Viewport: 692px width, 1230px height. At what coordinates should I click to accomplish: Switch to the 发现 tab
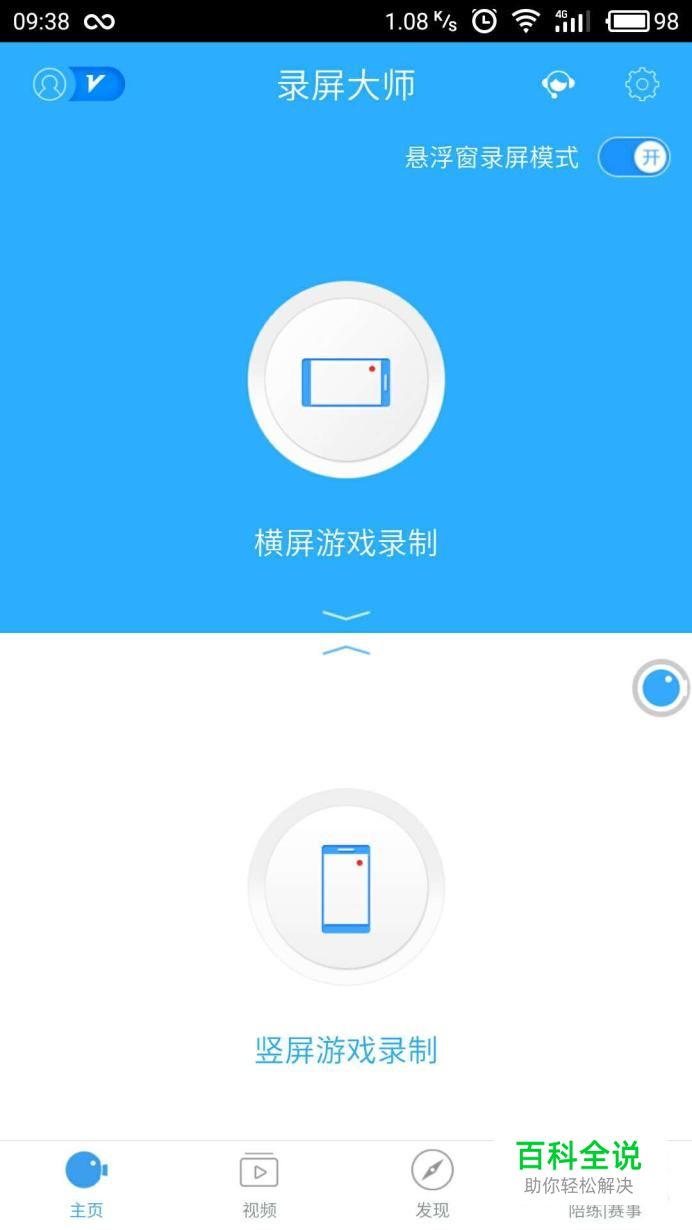(432, 1183)
